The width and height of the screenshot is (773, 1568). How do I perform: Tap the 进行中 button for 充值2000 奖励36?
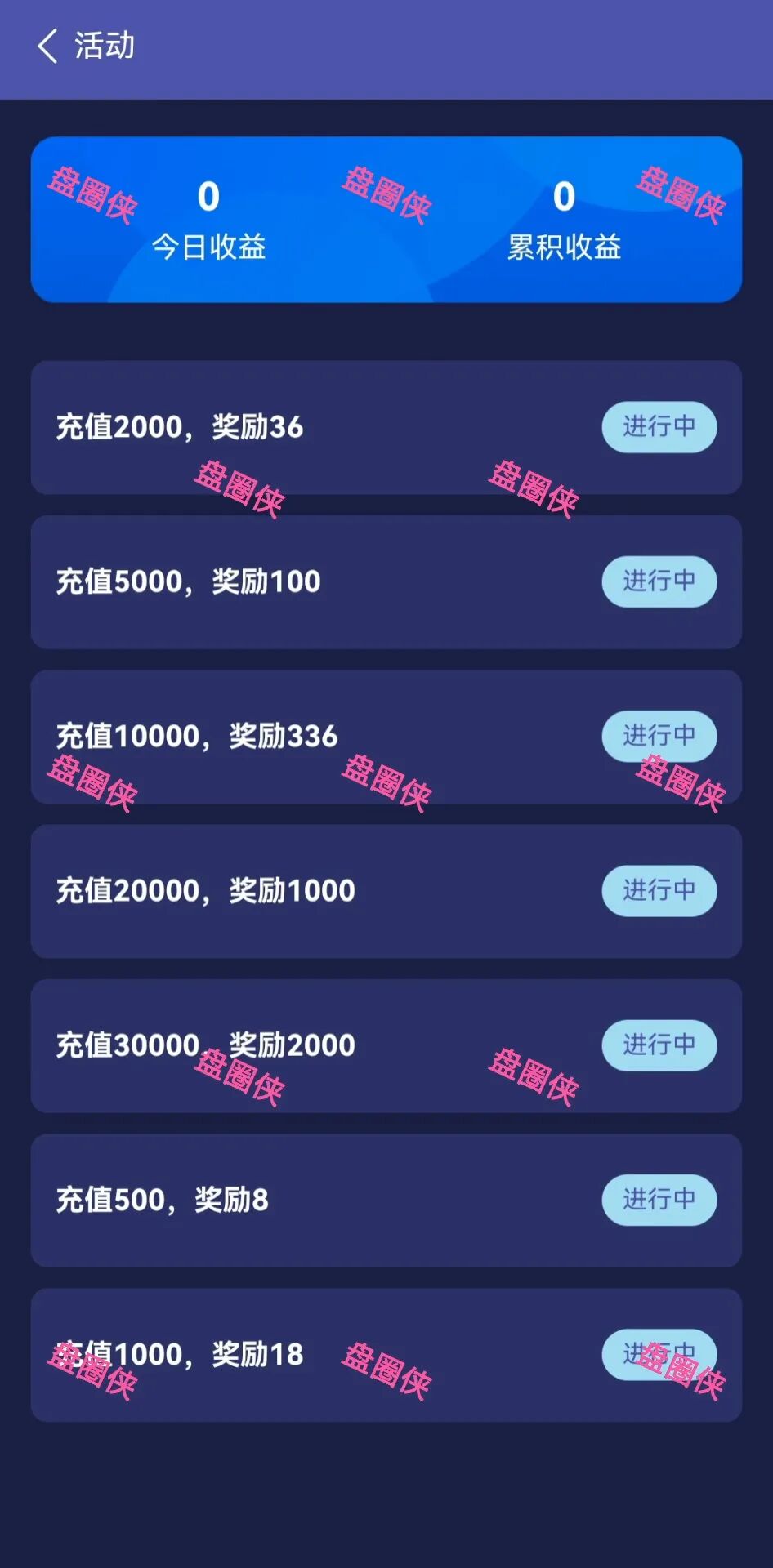point(659,426)
